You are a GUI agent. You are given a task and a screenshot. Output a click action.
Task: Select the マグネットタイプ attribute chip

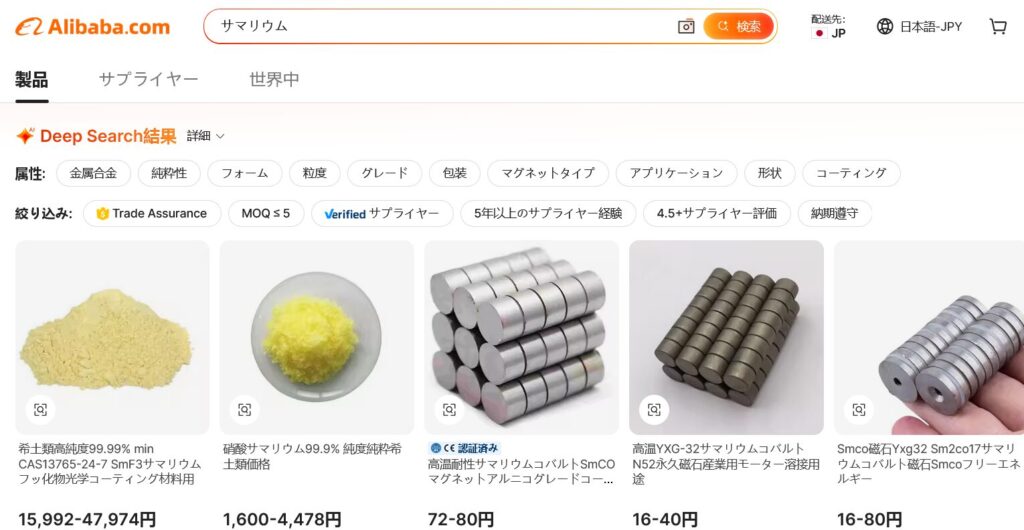coord(547,173)
